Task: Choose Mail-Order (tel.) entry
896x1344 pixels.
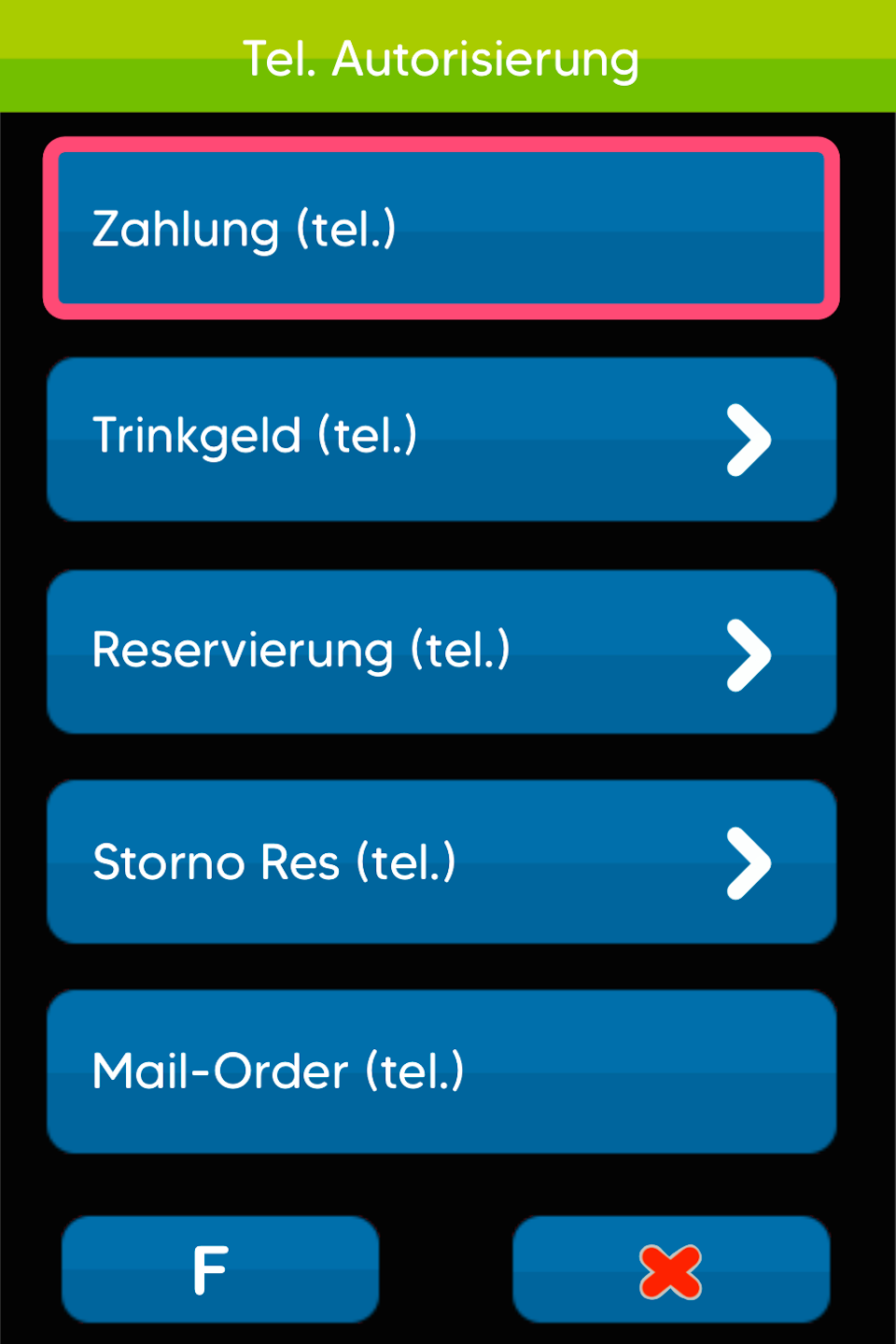Action: click(x=441, y=1071)
